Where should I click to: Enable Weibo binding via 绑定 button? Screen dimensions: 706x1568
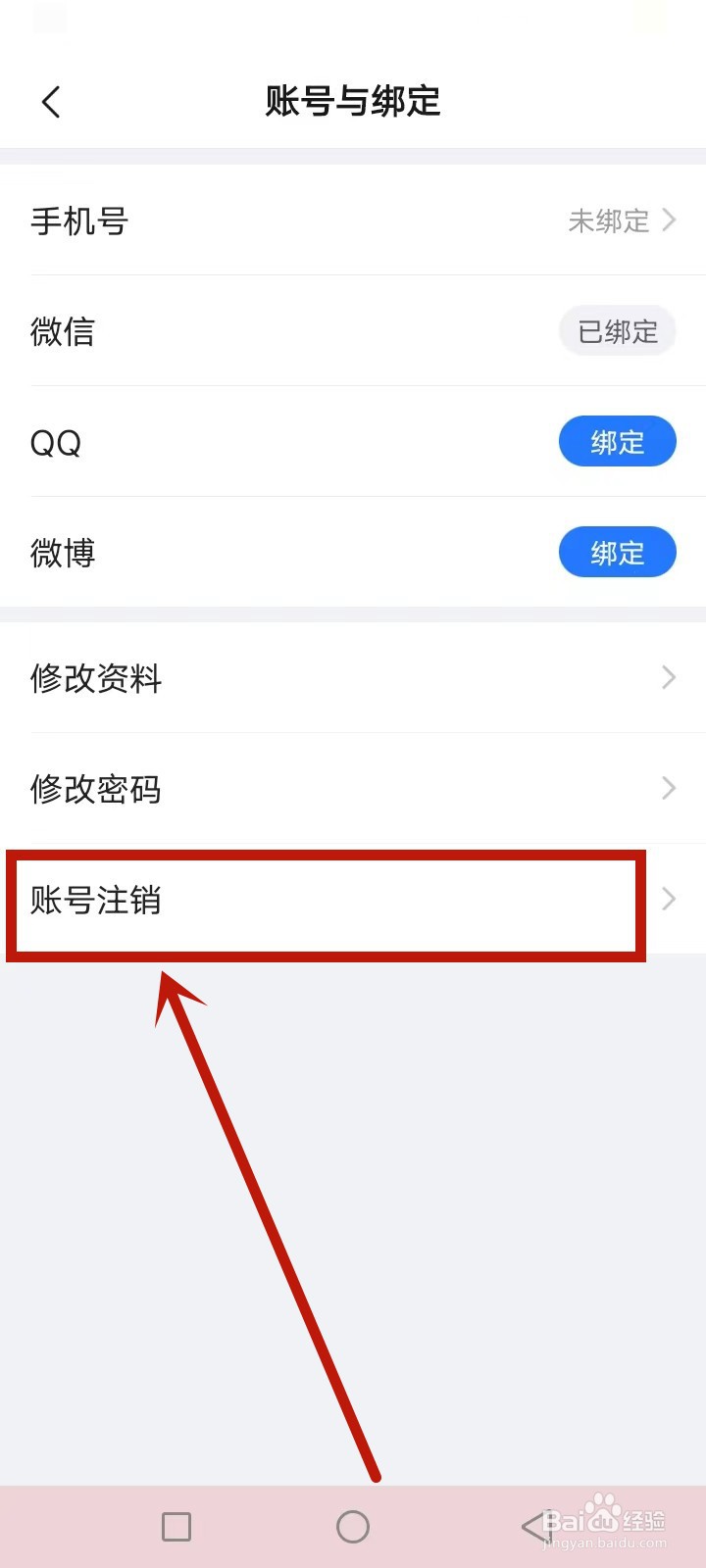point(617,552)
